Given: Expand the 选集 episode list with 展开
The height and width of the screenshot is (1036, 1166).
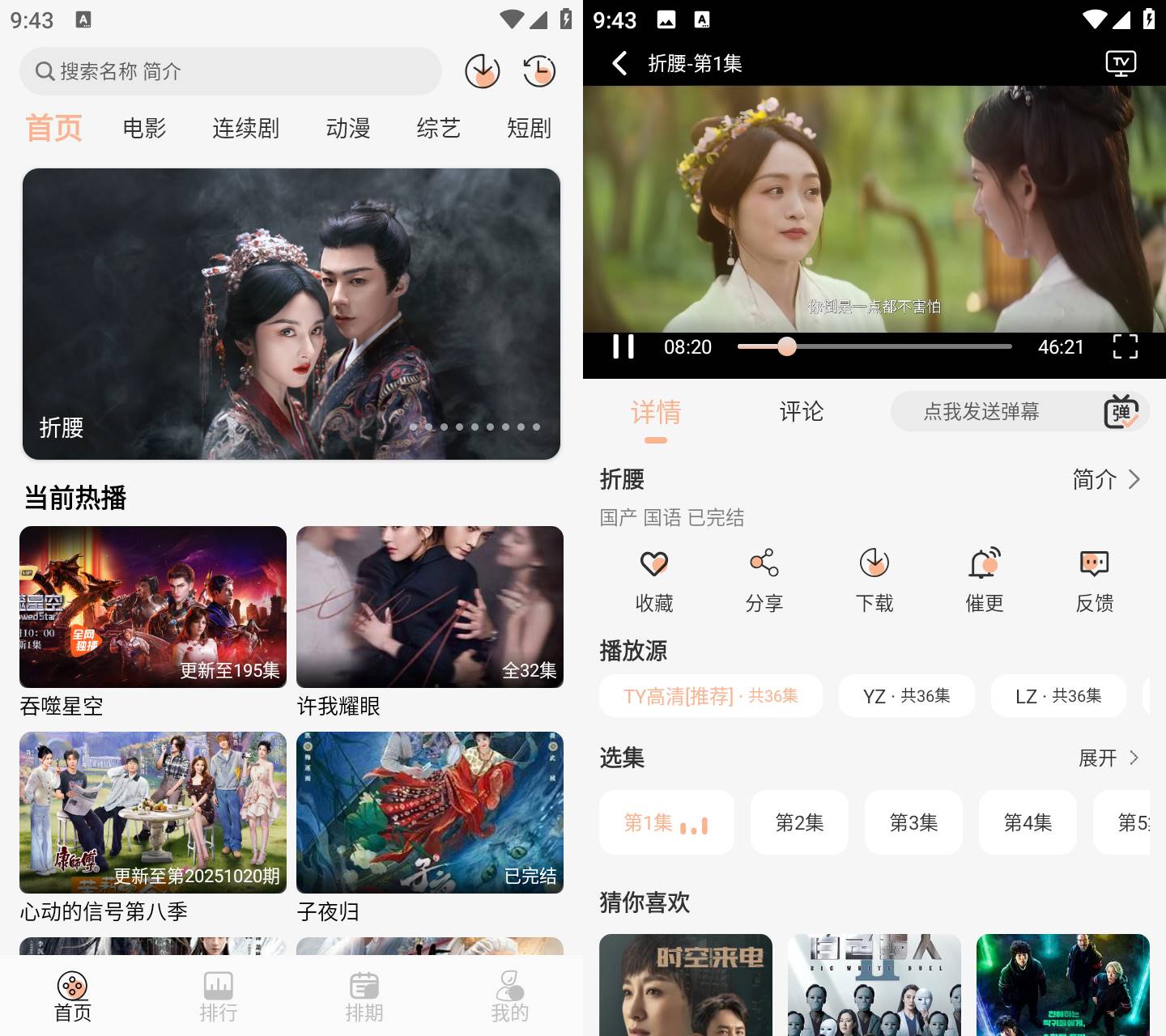Looking at the screenshot, I should click(1109, 758).
